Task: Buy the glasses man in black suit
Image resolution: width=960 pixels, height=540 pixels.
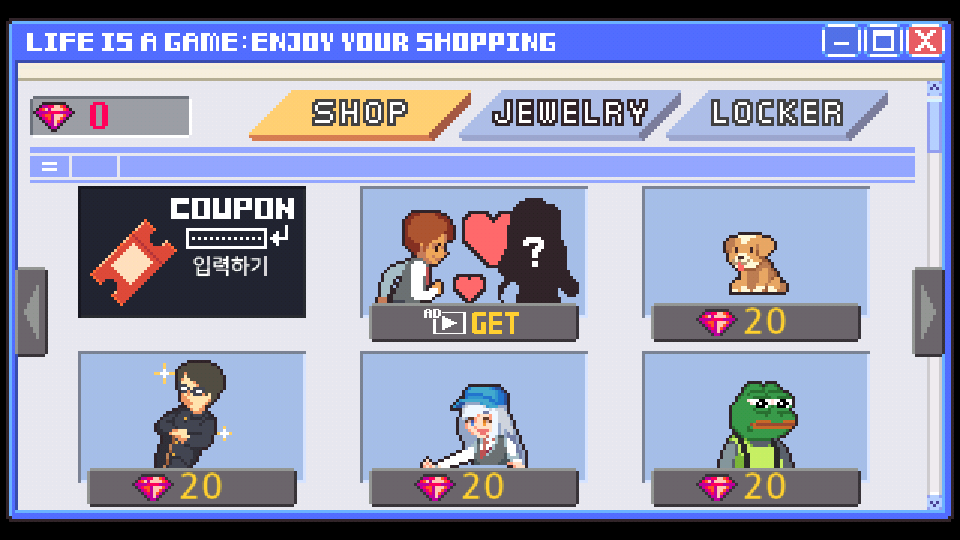Action: 192,487
